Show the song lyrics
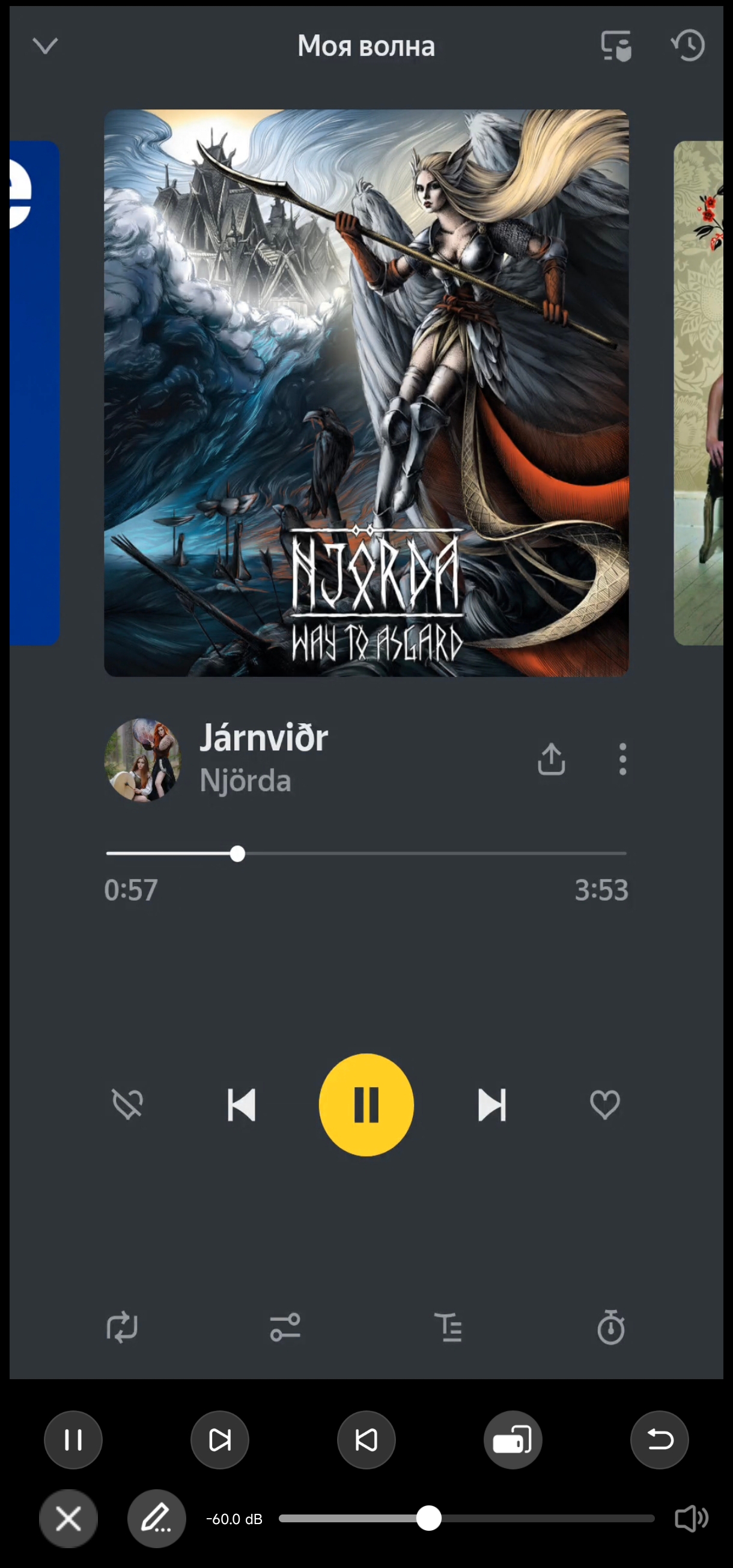Viewport: 733px width, 1568px height. (448, 1327)
